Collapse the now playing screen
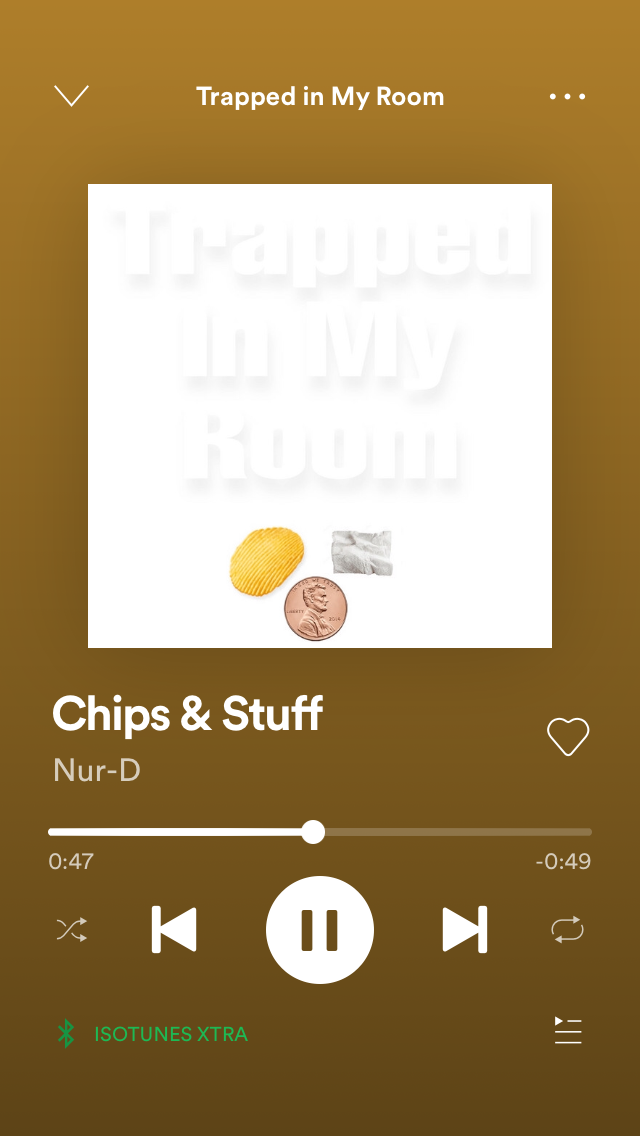 (x=71, y=96)
